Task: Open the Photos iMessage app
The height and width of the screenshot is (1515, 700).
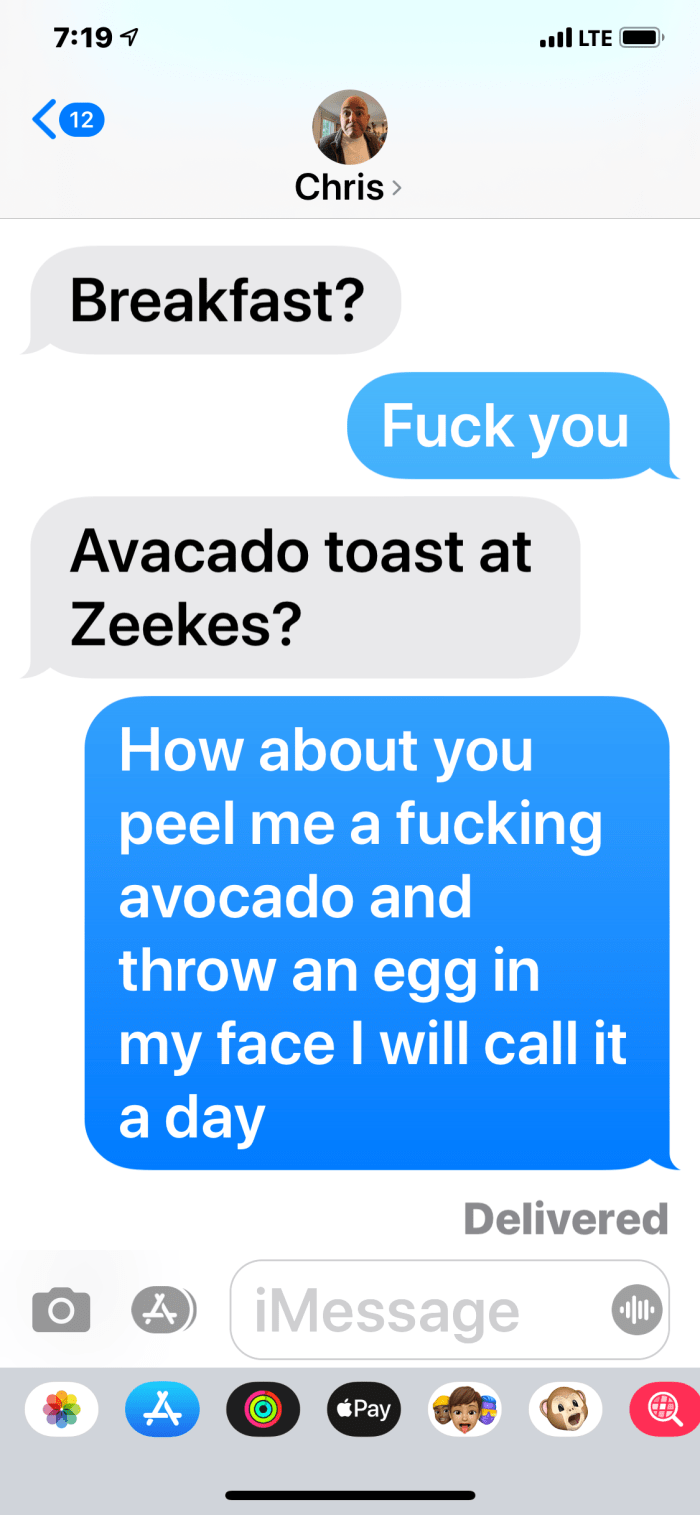Action: (x=62, y=1410)
